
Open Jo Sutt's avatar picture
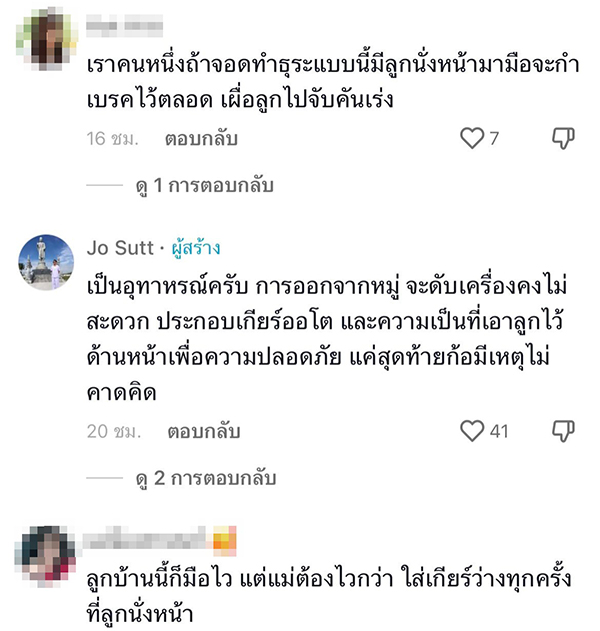(46, 262)
